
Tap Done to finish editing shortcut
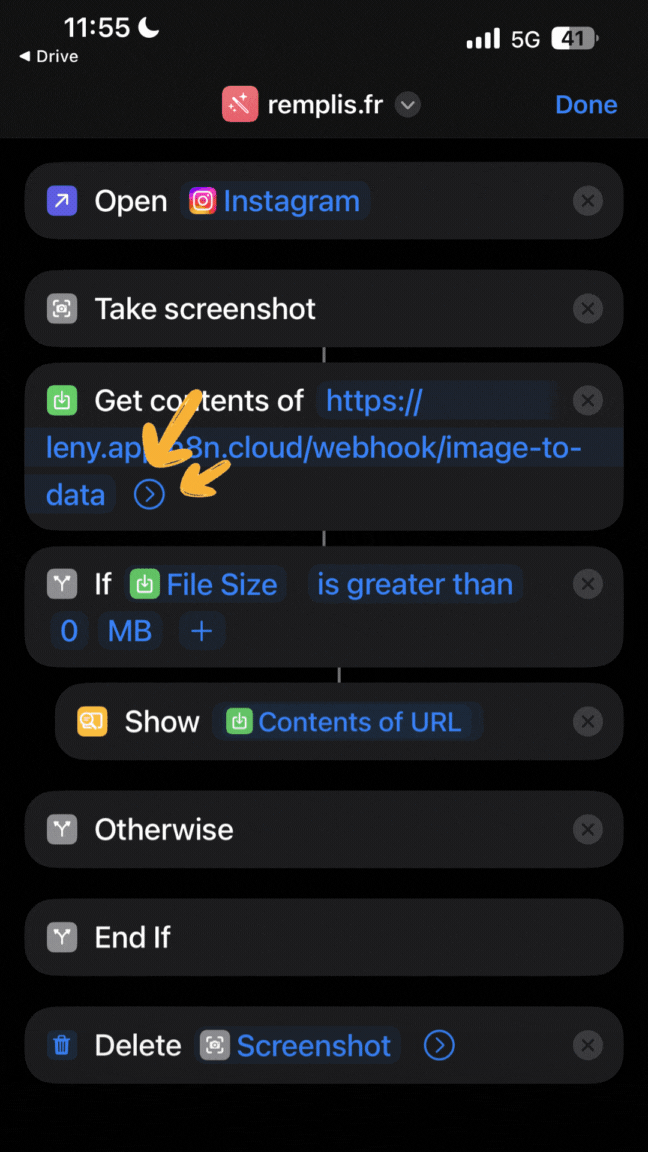tap(586, 105)
